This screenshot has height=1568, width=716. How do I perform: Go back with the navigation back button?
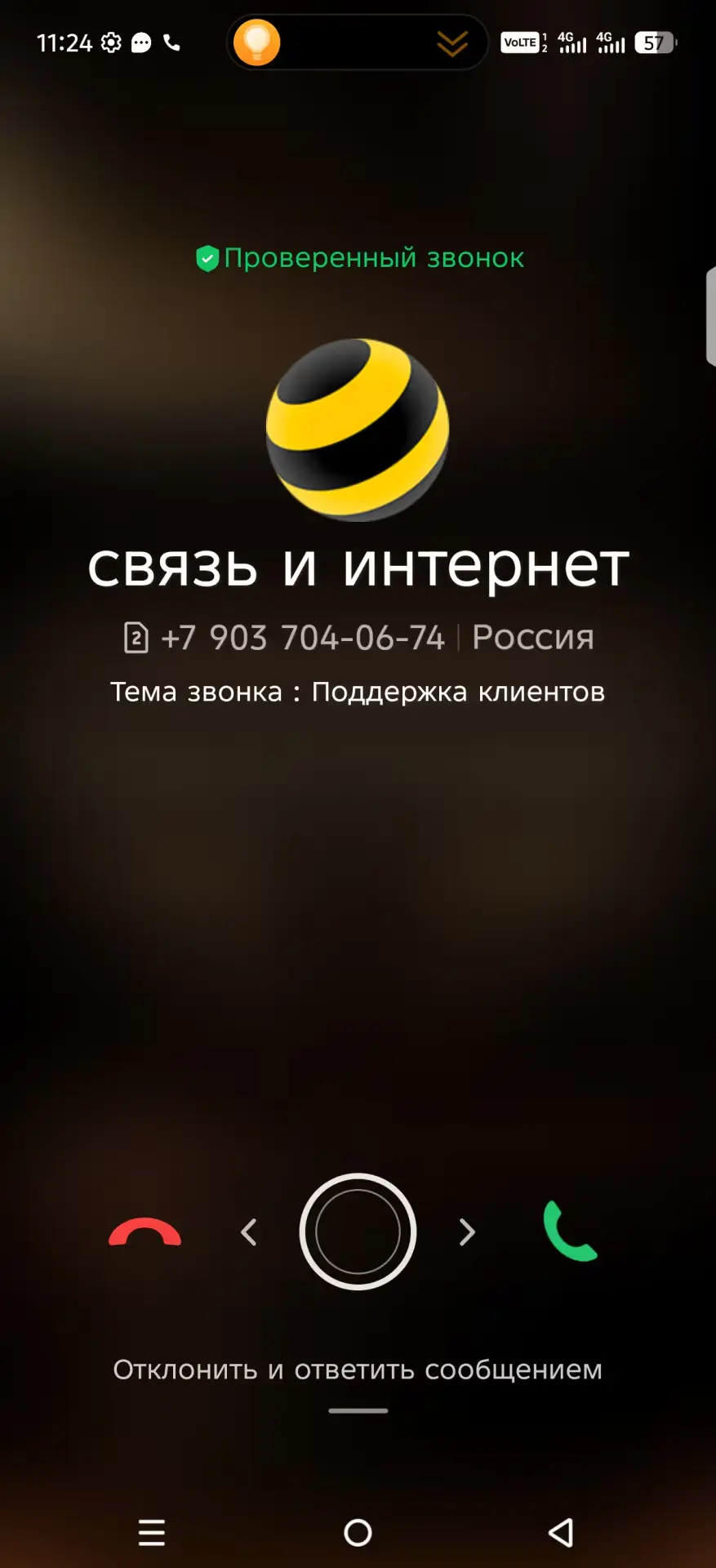pos(561,1533)
